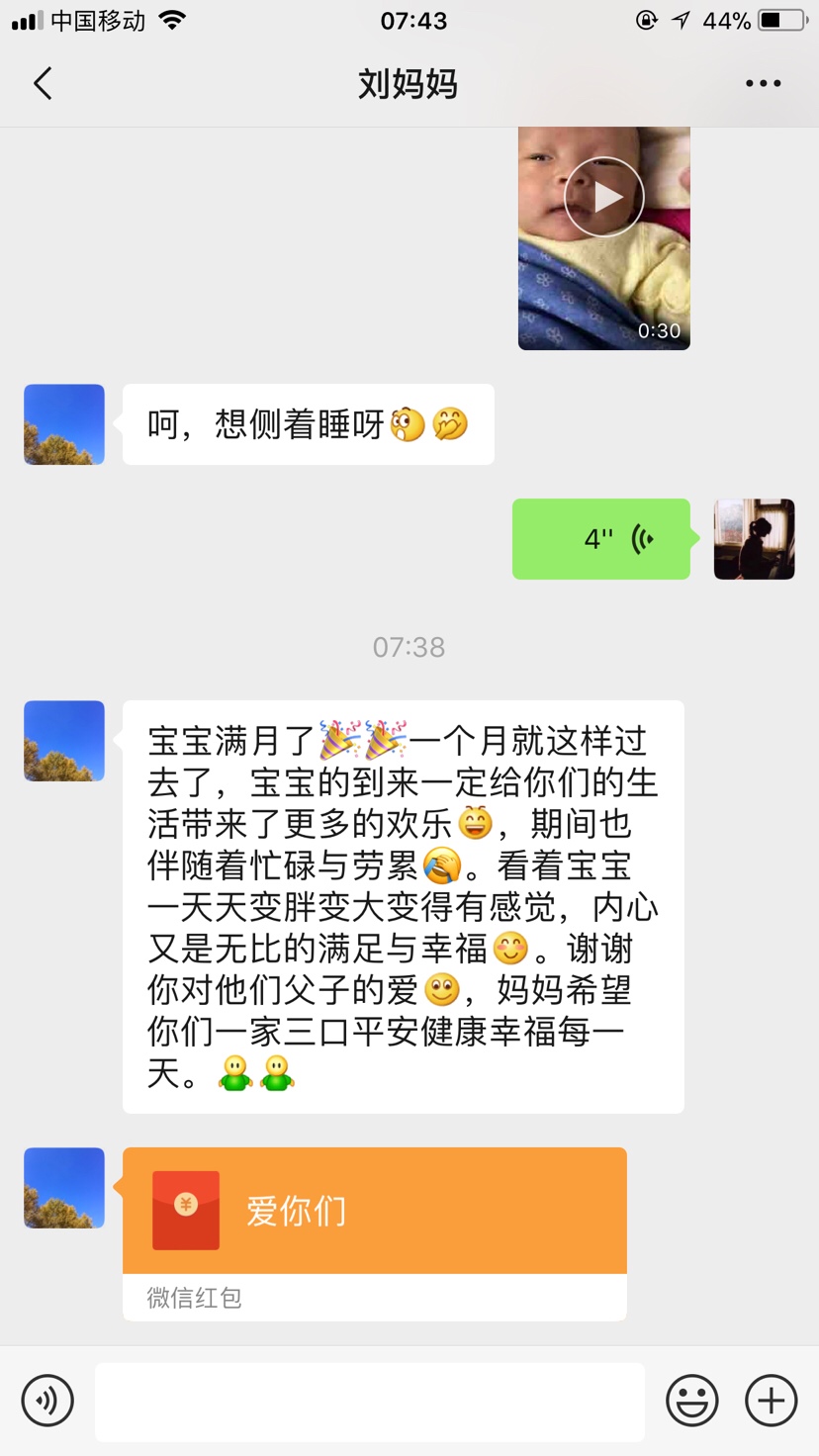The width and height of the screenshot is (819, 1456).
Task: Open the emoji sticker panel
Action: 691,1401
